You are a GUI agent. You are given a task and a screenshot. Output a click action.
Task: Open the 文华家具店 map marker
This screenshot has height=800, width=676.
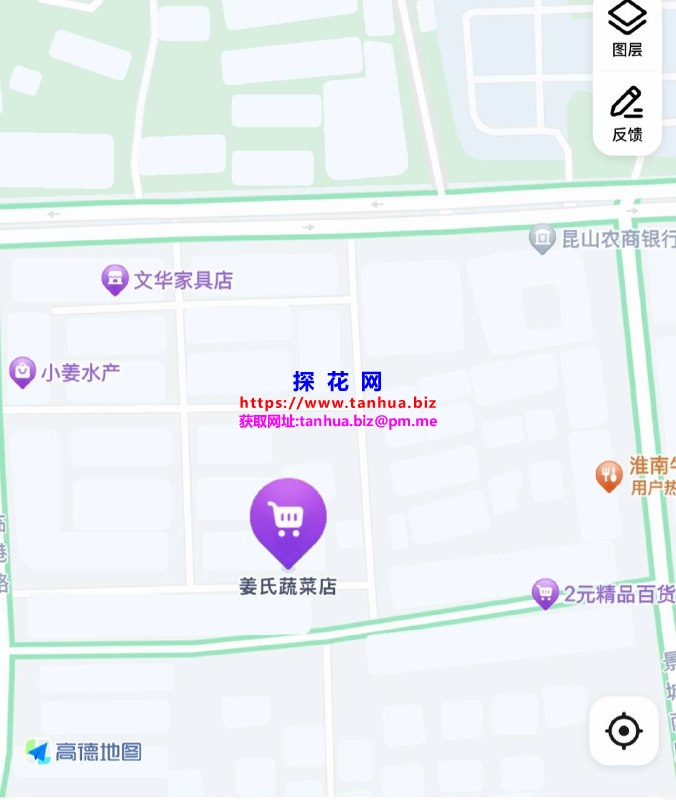(x=116, y=280)
